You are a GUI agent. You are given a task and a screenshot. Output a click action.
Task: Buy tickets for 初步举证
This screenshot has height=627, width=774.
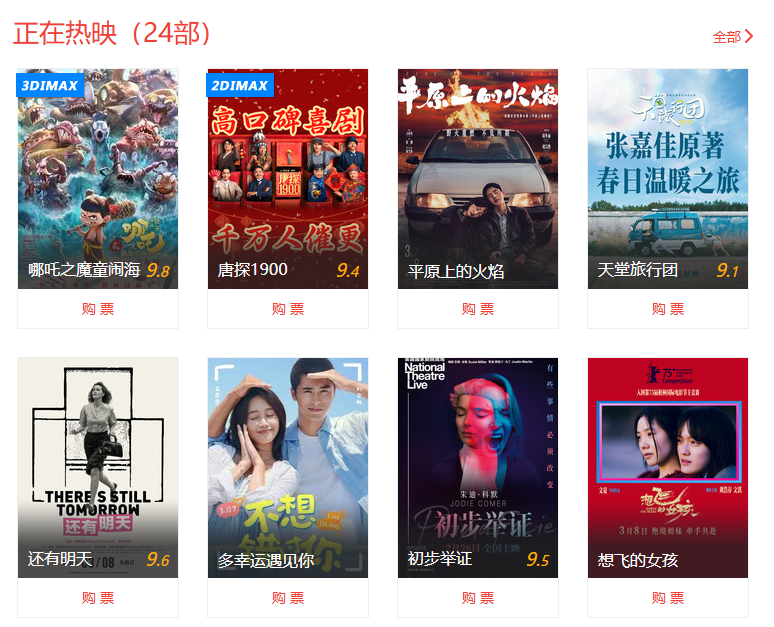tap(478, 598)
